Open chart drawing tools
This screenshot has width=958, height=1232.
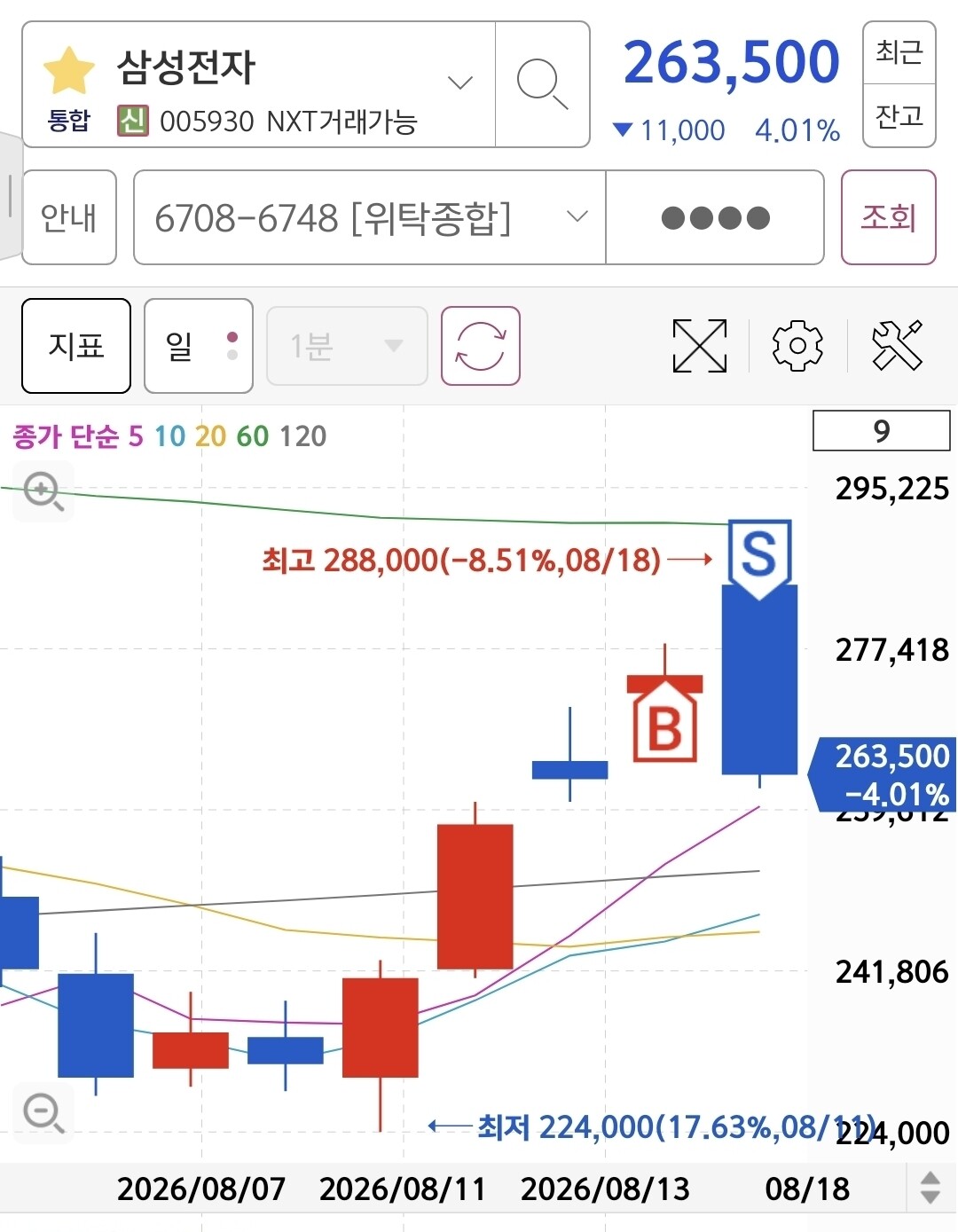click(897, 345)
